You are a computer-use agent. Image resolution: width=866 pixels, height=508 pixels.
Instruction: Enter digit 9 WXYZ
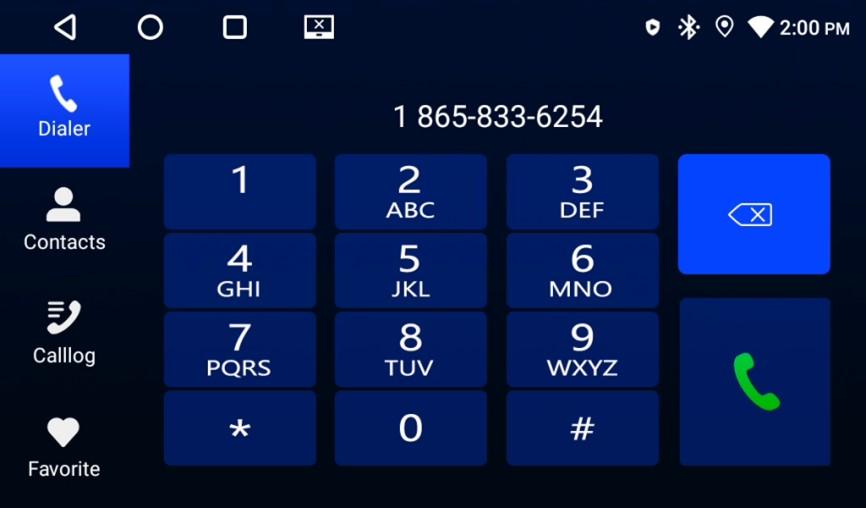point(582,350)
